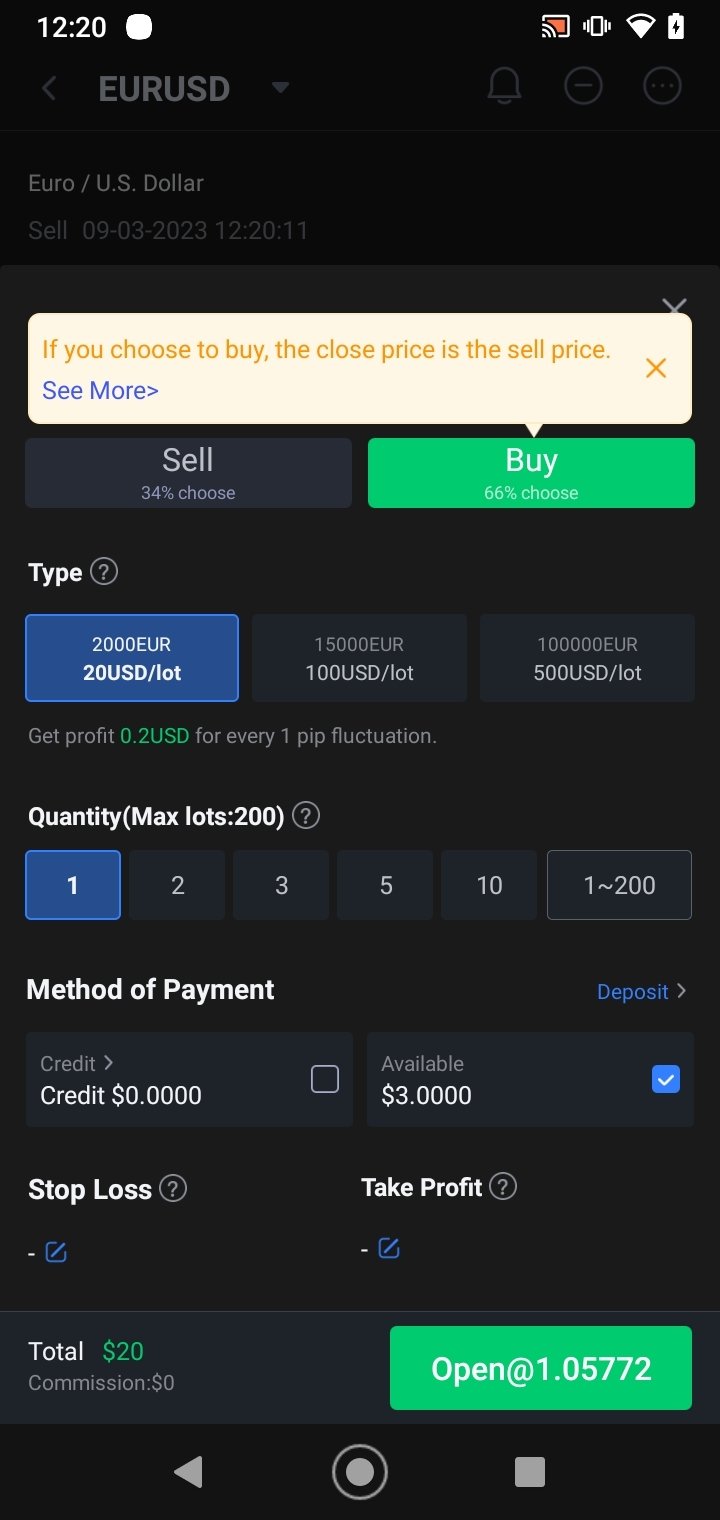Choose the 15000EUR 100USD/lot type
The height and width of the screenshot is (1520, 720).
point(359,658)
